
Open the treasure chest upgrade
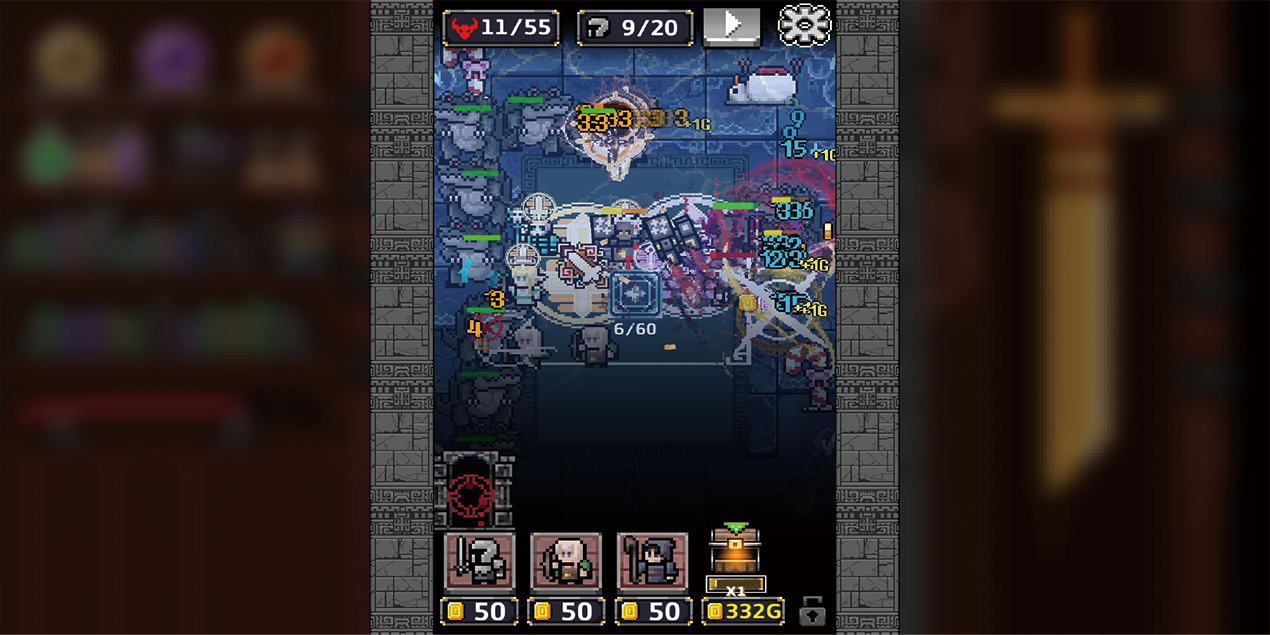pos(736,552)
